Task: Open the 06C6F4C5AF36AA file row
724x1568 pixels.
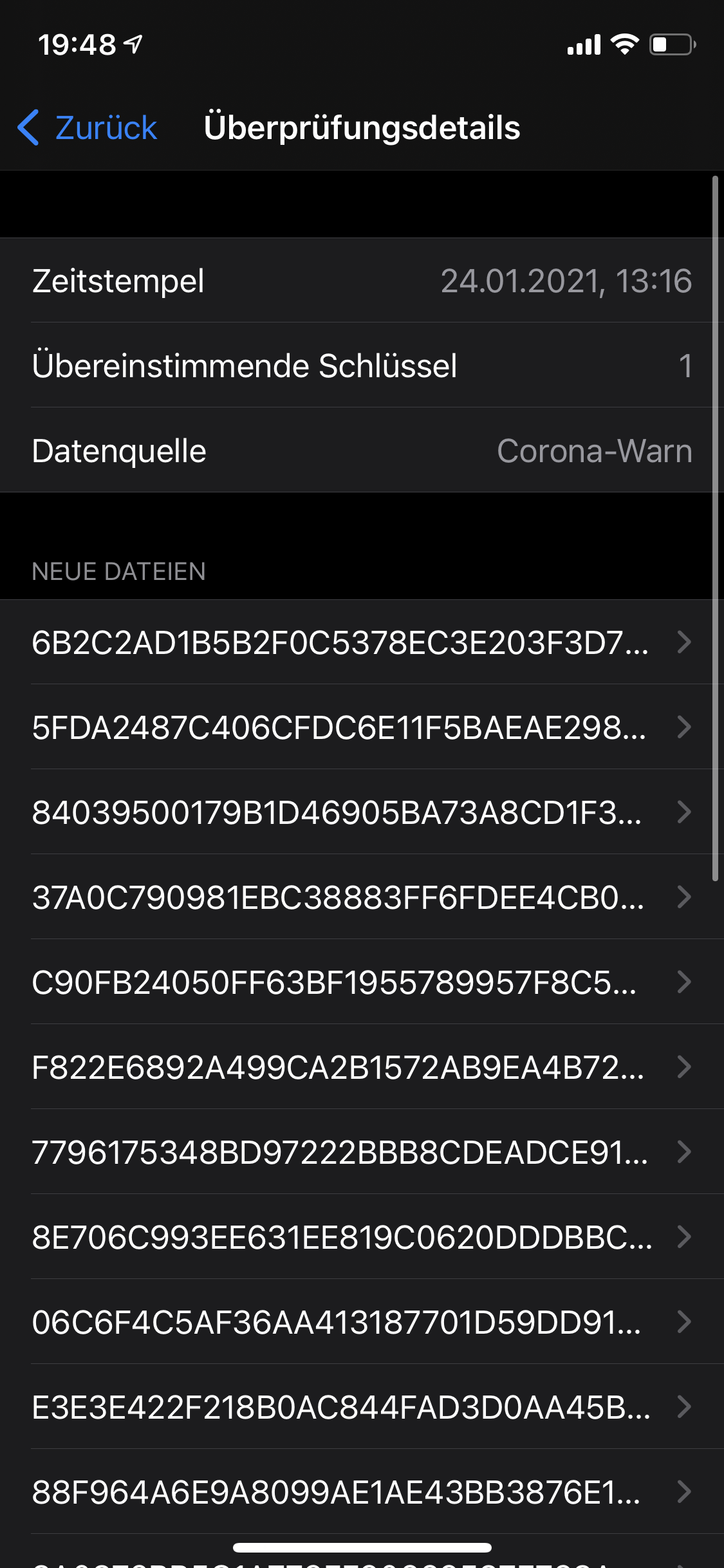Action: click(360, 1322)
